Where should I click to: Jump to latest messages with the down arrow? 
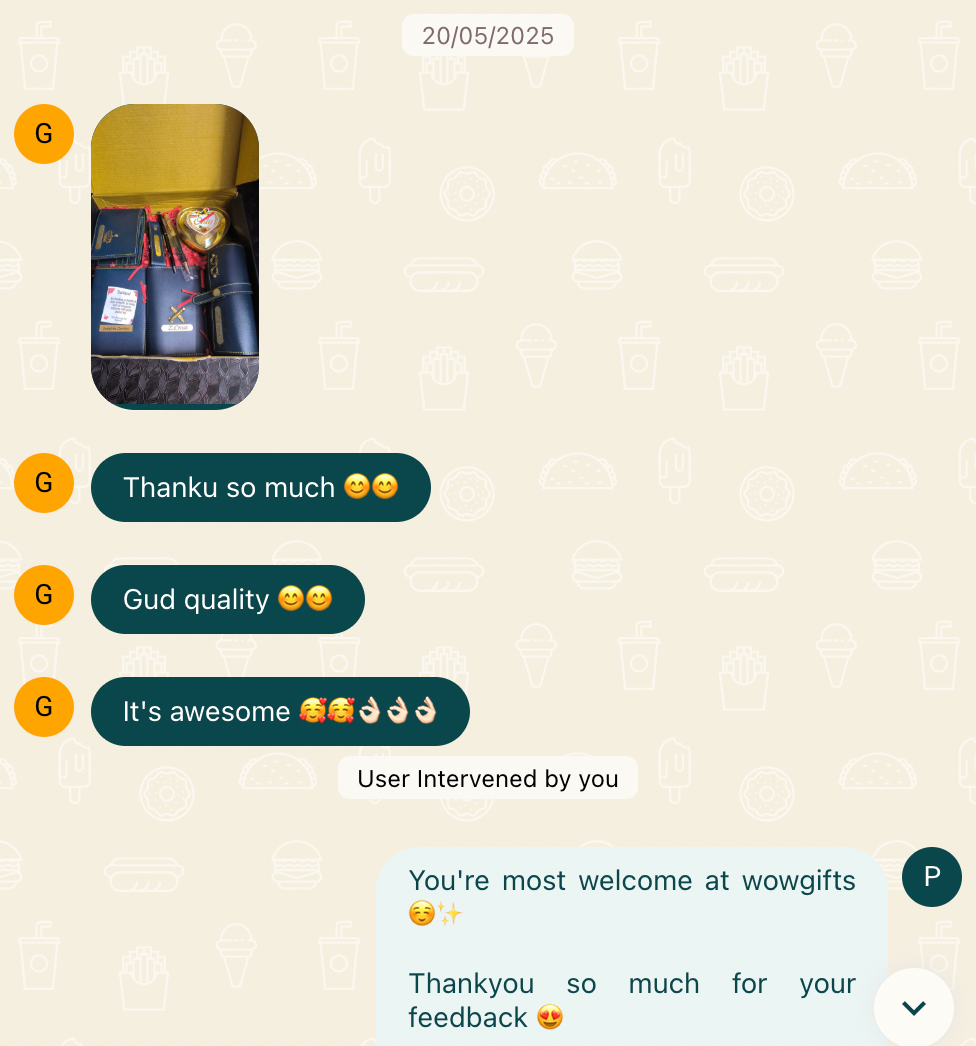tap(913, 1007)
